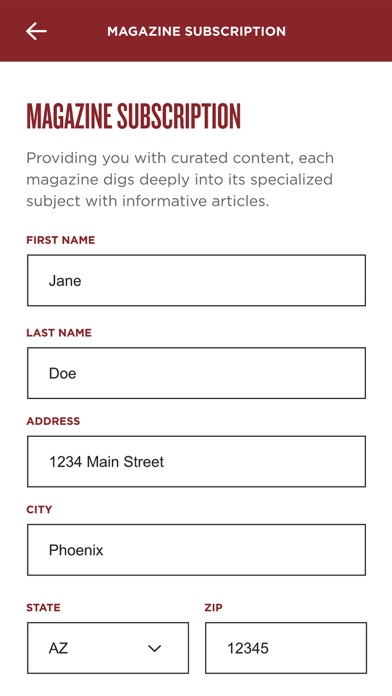The image size is (392, 696).
Task: Tap the ZIP field containing 12345
Action: point(286,648)
